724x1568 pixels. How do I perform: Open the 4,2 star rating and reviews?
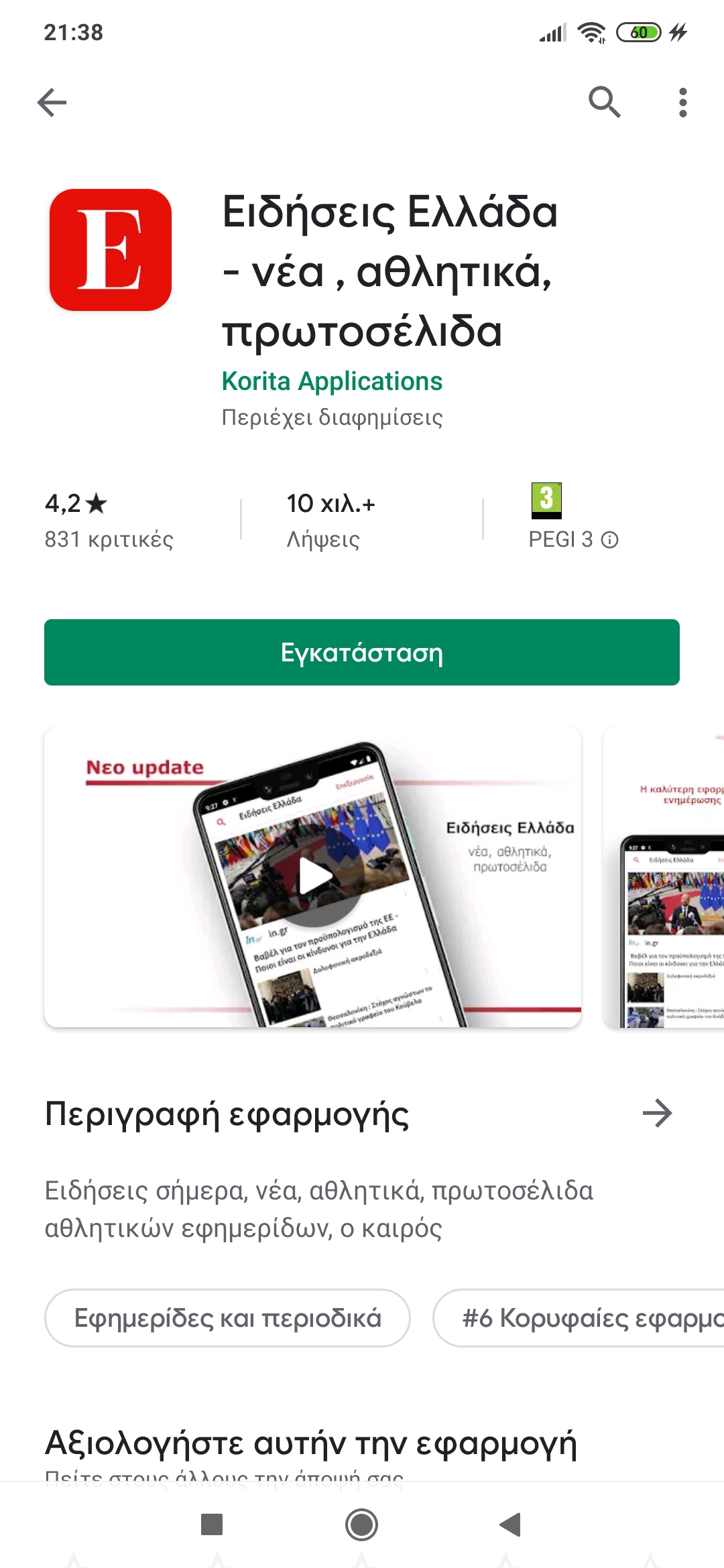(x=109, y=520)
